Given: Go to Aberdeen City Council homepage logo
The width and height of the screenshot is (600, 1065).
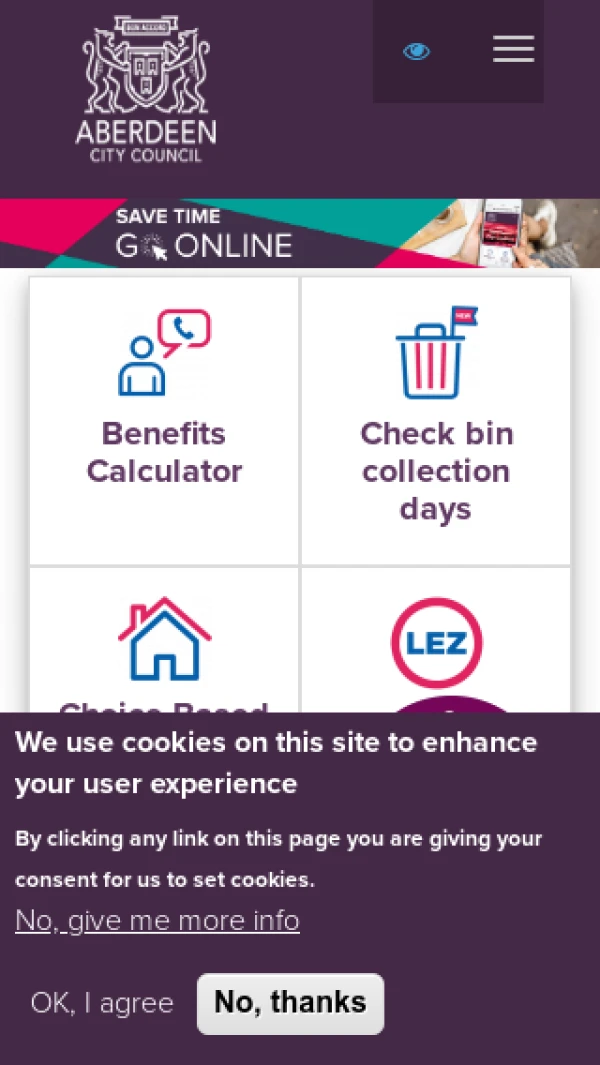Looking at the screenshot, I should (x=146, y=90).
